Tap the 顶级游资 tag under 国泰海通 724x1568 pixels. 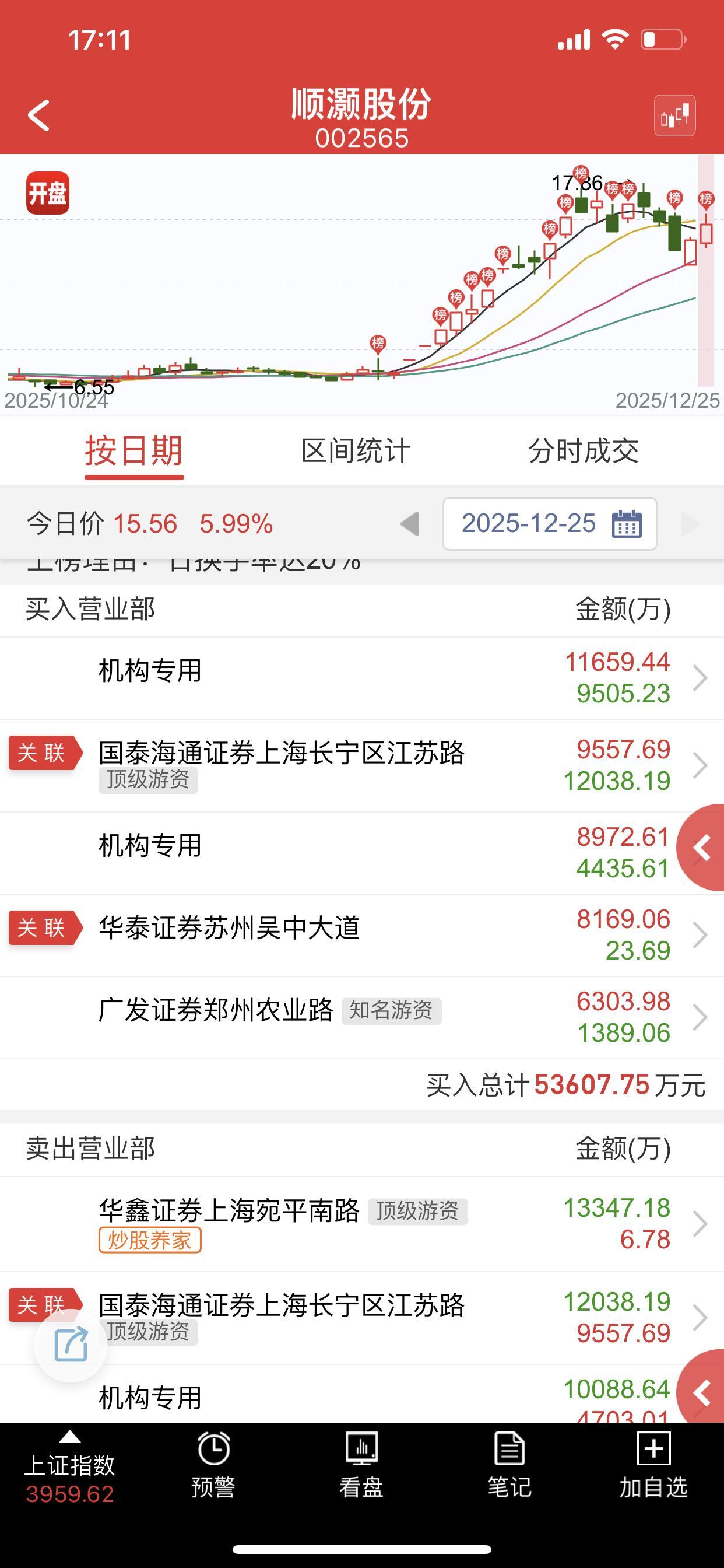(148, 780)
